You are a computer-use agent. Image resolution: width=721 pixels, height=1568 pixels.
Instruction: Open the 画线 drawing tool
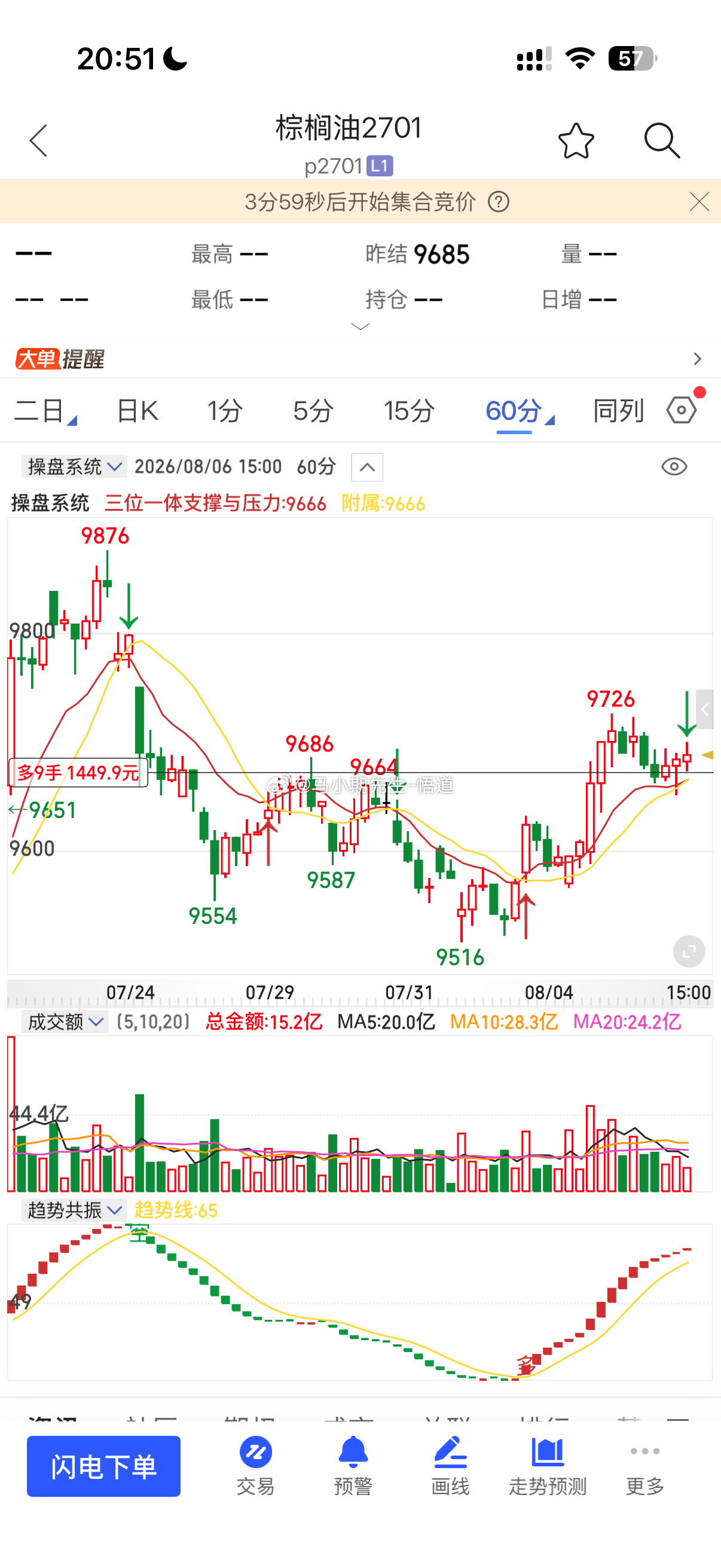pyautogui.click(x=450, y=1466)
